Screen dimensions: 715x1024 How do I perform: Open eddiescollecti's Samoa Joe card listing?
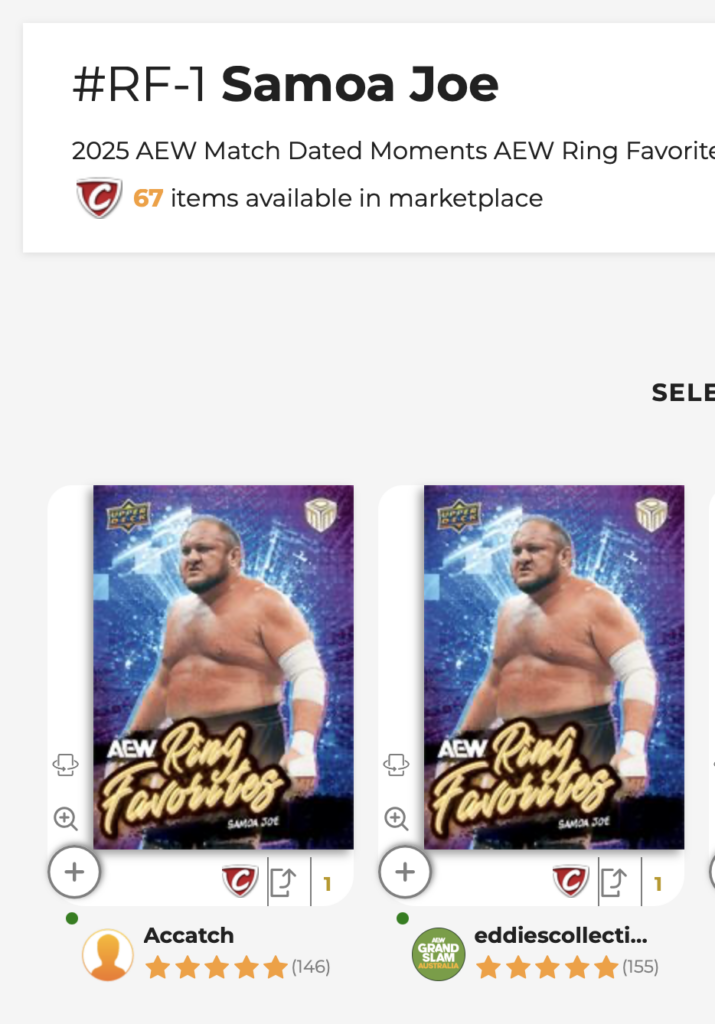tap(554, 667)
